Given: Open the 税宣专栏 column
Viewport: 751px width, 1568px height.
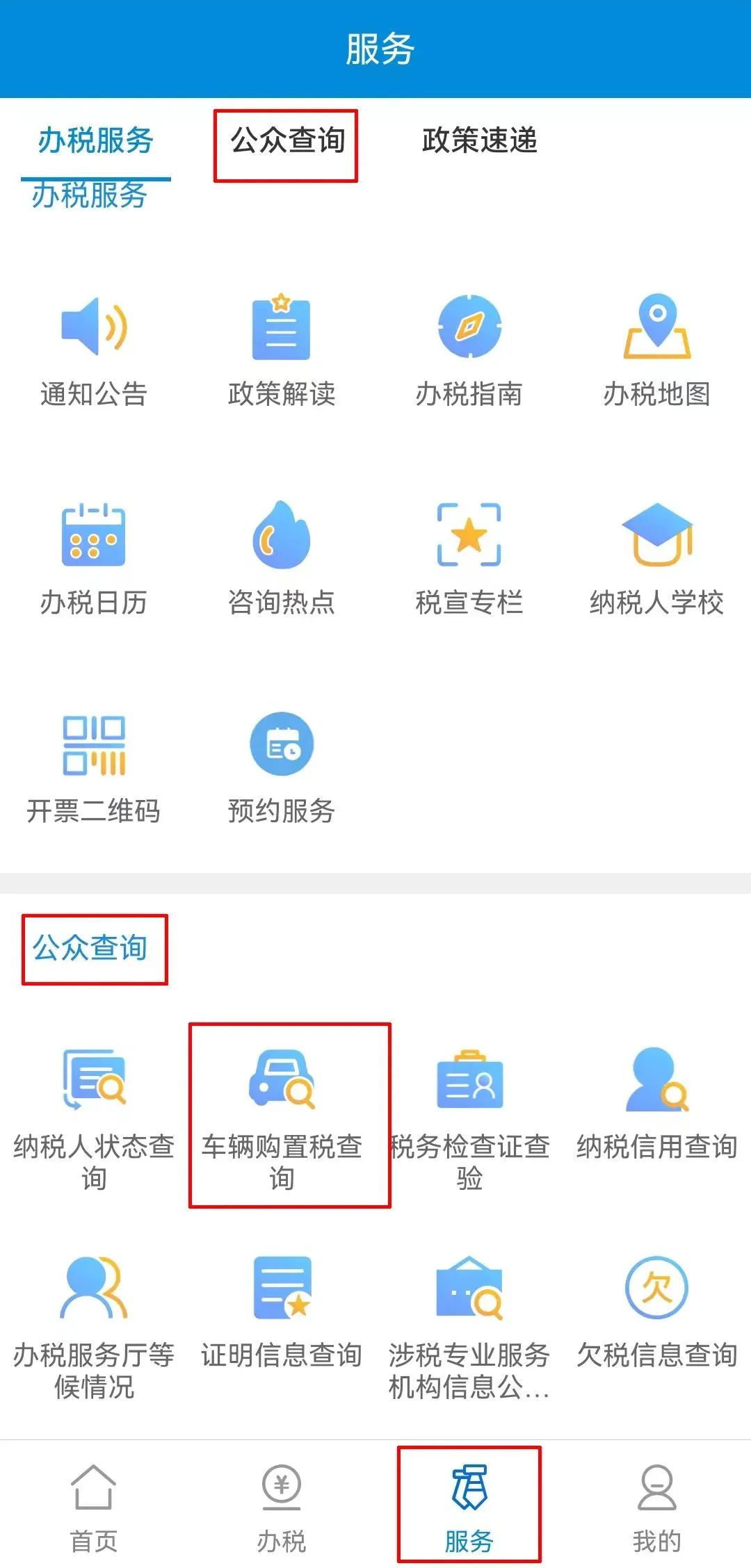Looking at the screenshot, I should (469, 561).
